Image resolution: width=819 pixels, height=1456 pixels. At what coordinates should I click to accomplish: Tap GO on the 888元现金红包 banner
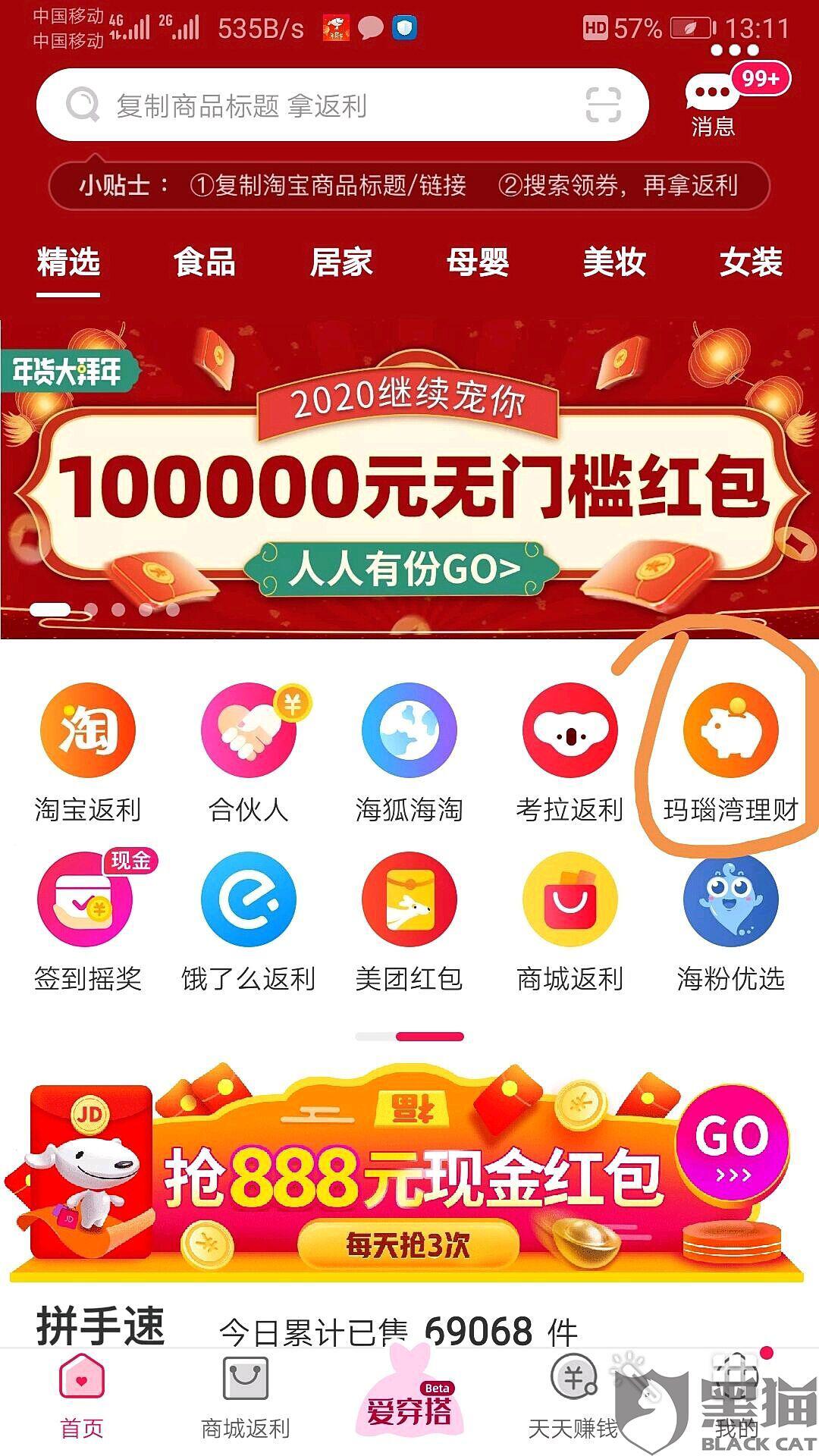pyautogui.click(x=733, y=1145)
